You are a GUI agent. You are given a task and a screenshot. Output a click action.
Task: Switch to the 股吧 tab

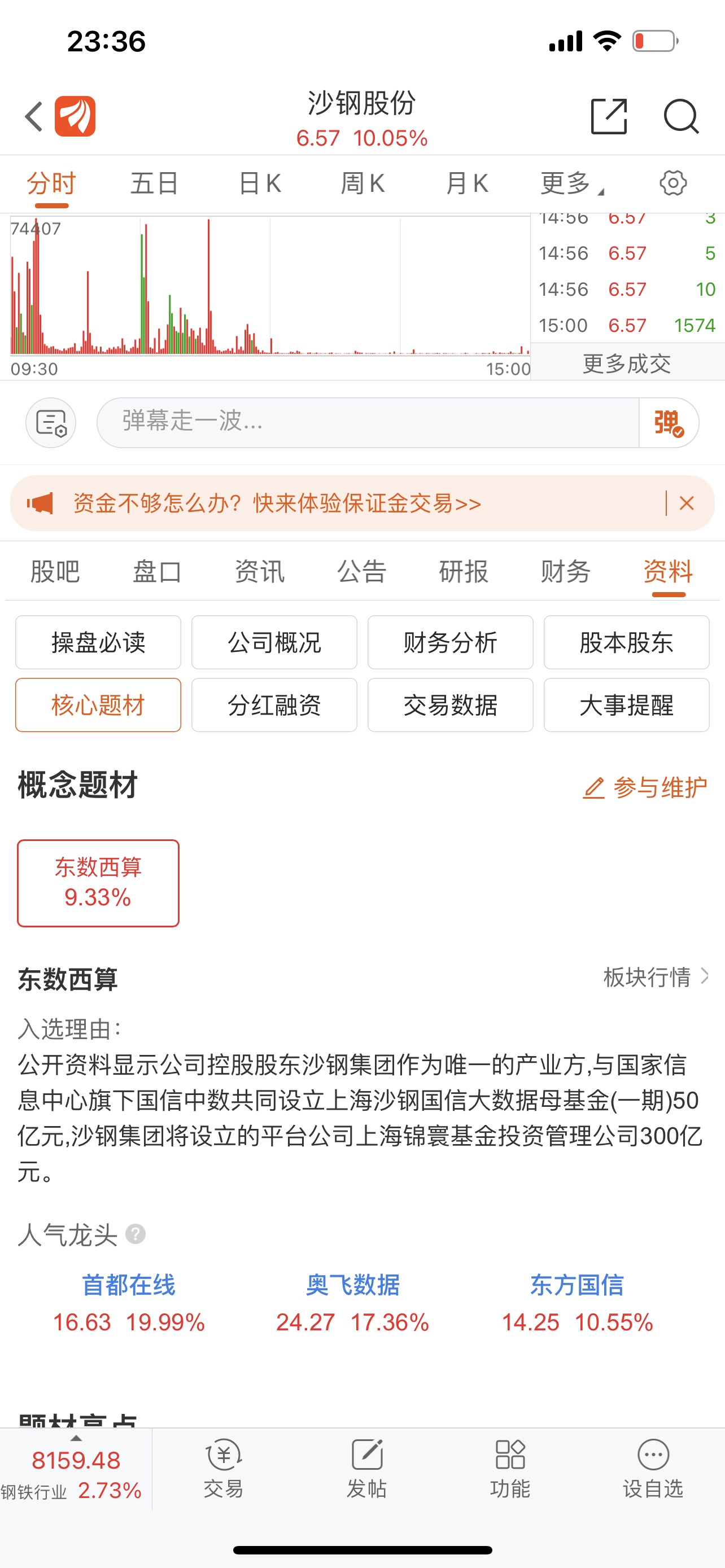(x=55, y=572)
